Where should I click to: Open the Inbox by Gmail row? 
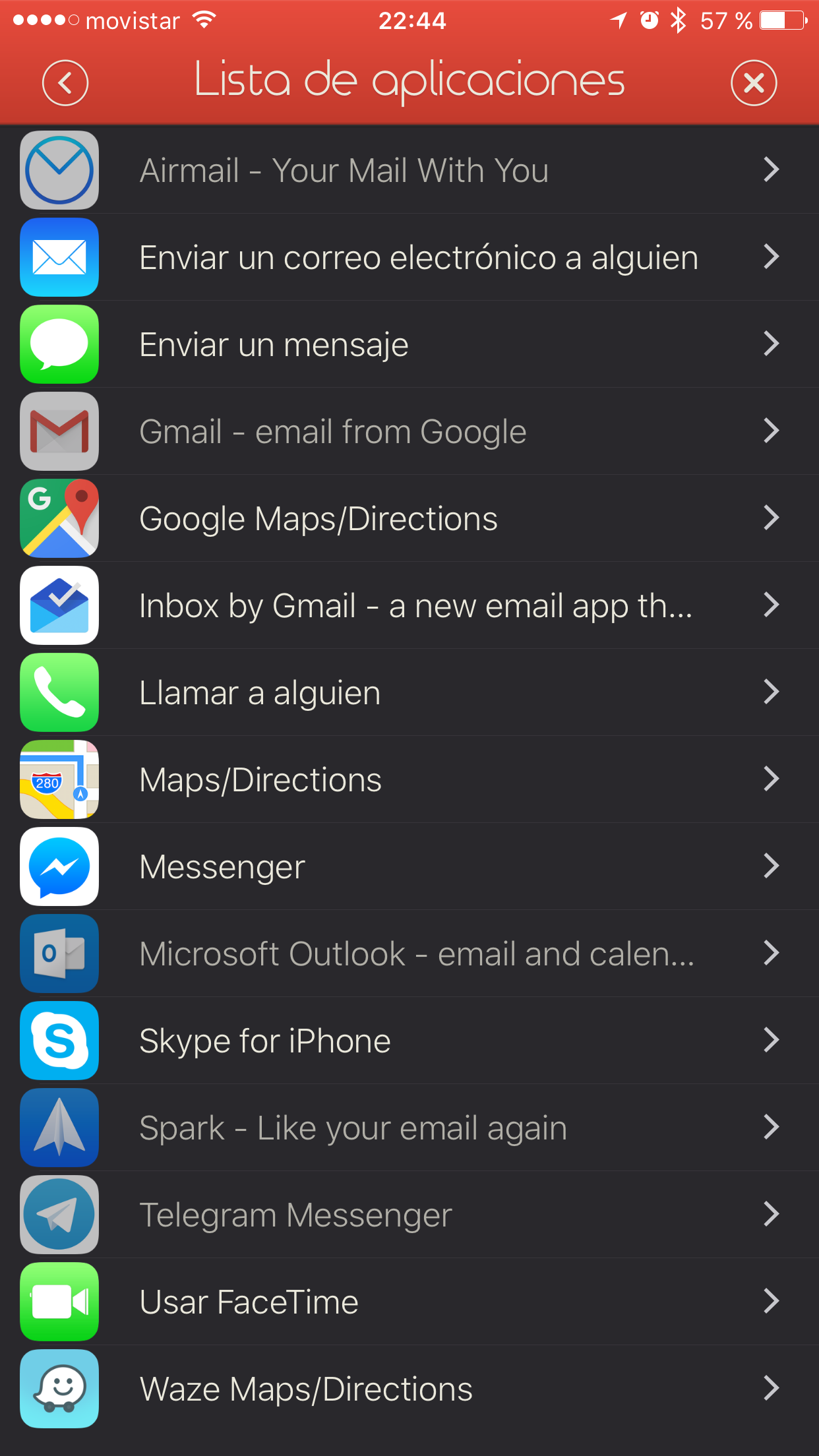409,605
